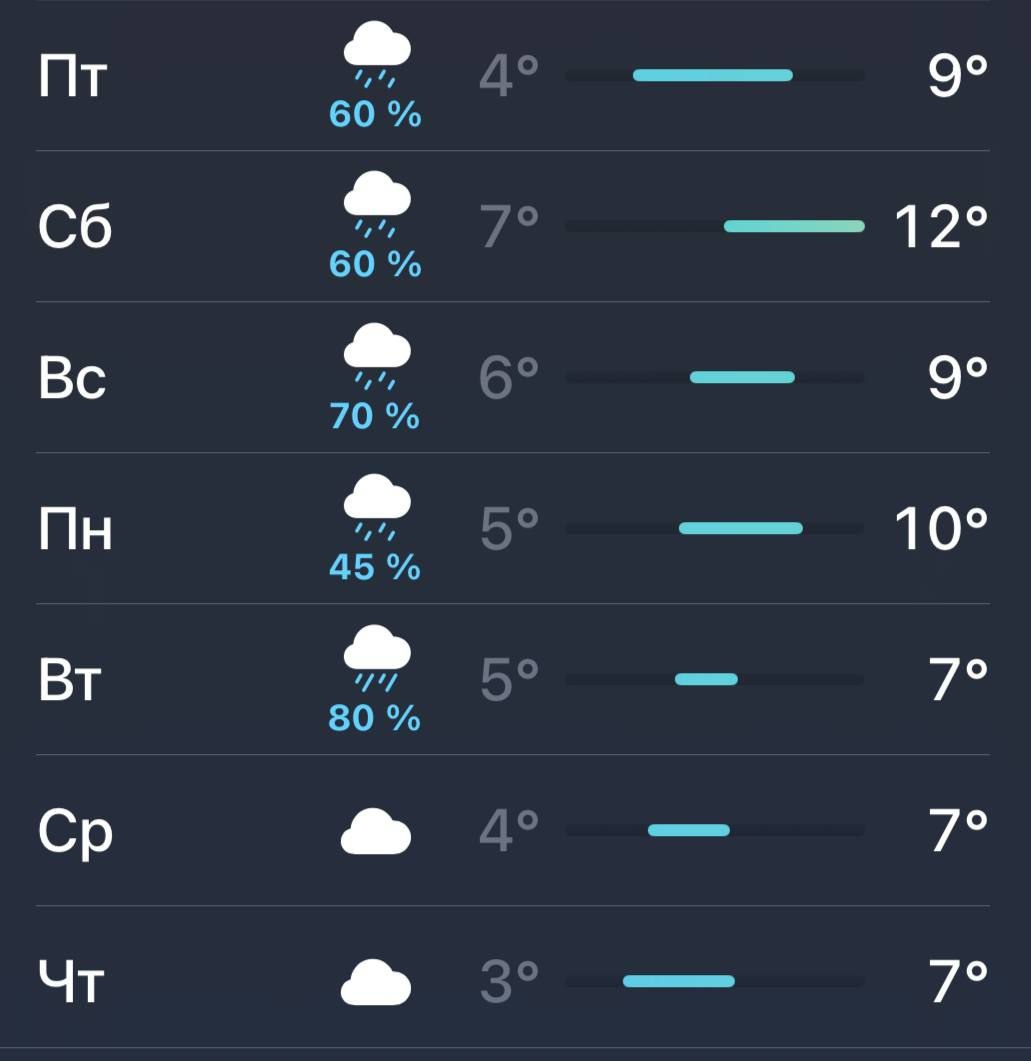Select the Чт forecast row
Image resolution: width=1031 pixels, height=1061 pixels.
pos(513,980)
